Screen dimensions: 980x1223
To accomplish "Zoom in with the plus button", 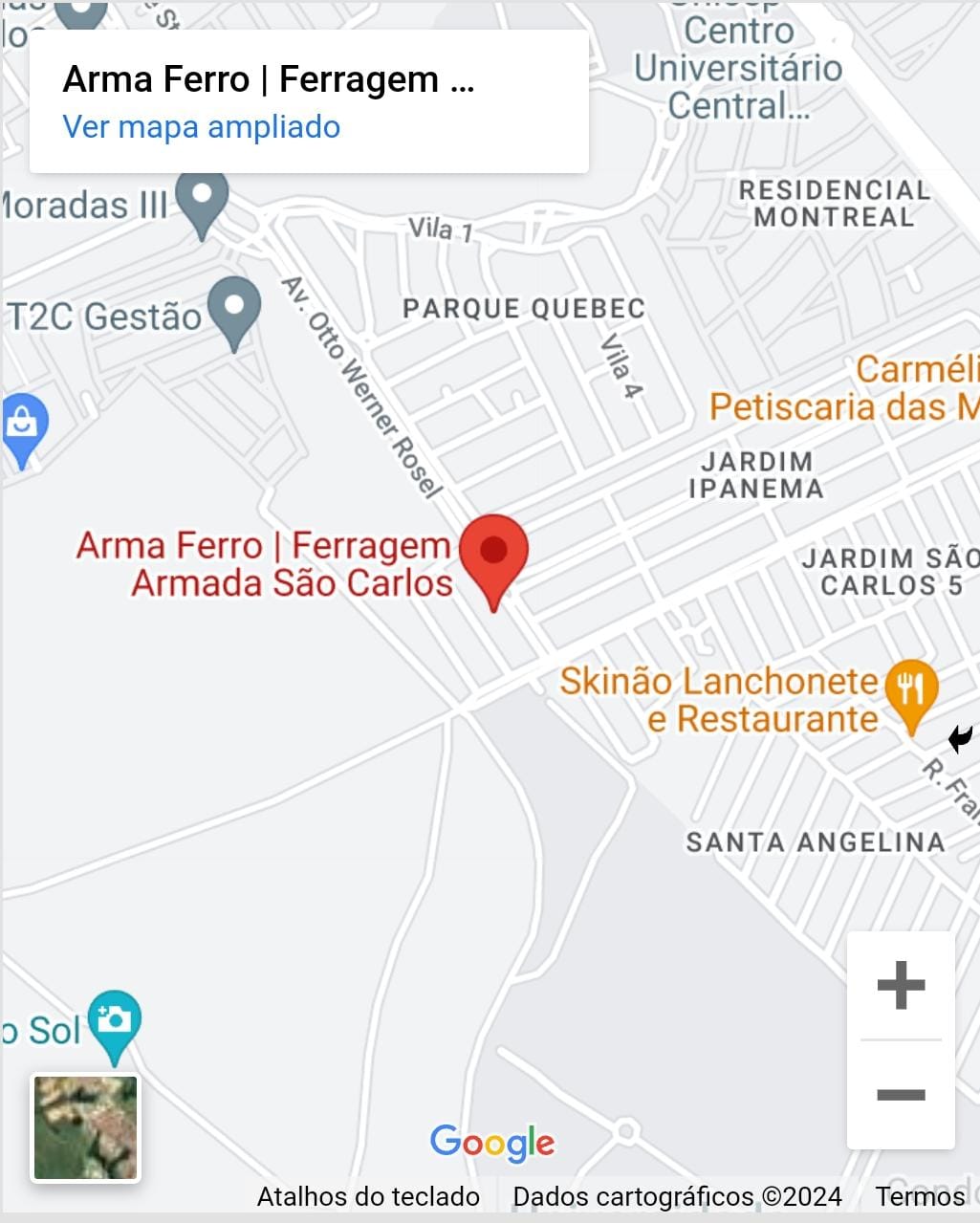I will click(901, 986).
